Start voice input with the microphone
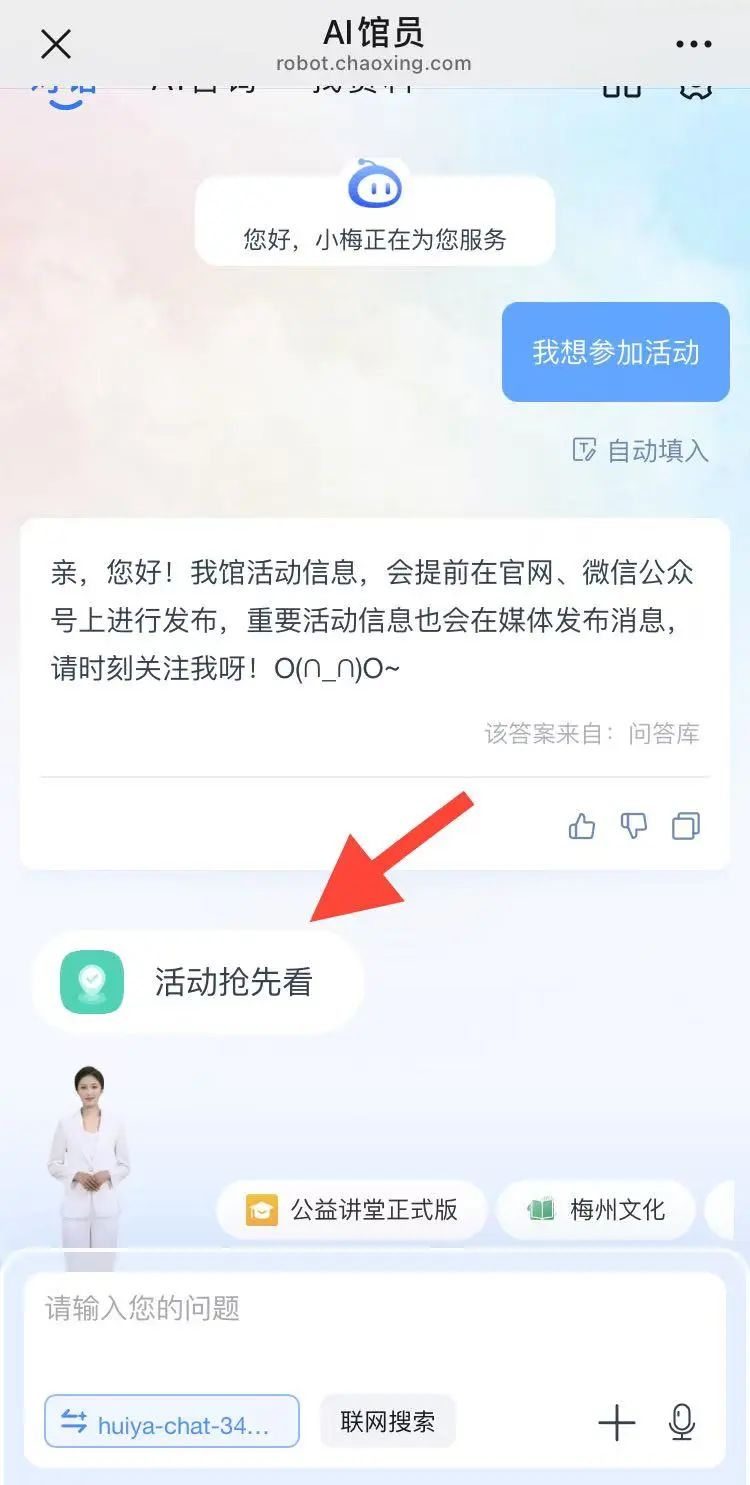 [682, 1422]
